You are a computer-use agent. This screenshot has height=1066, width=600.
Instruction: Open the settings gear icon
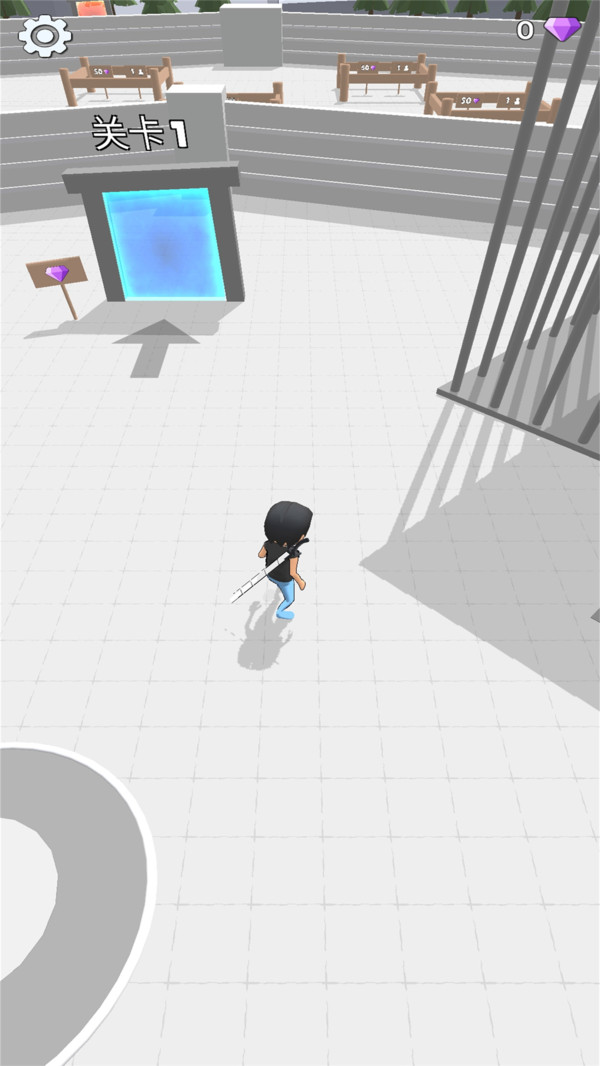click(45, 36)
